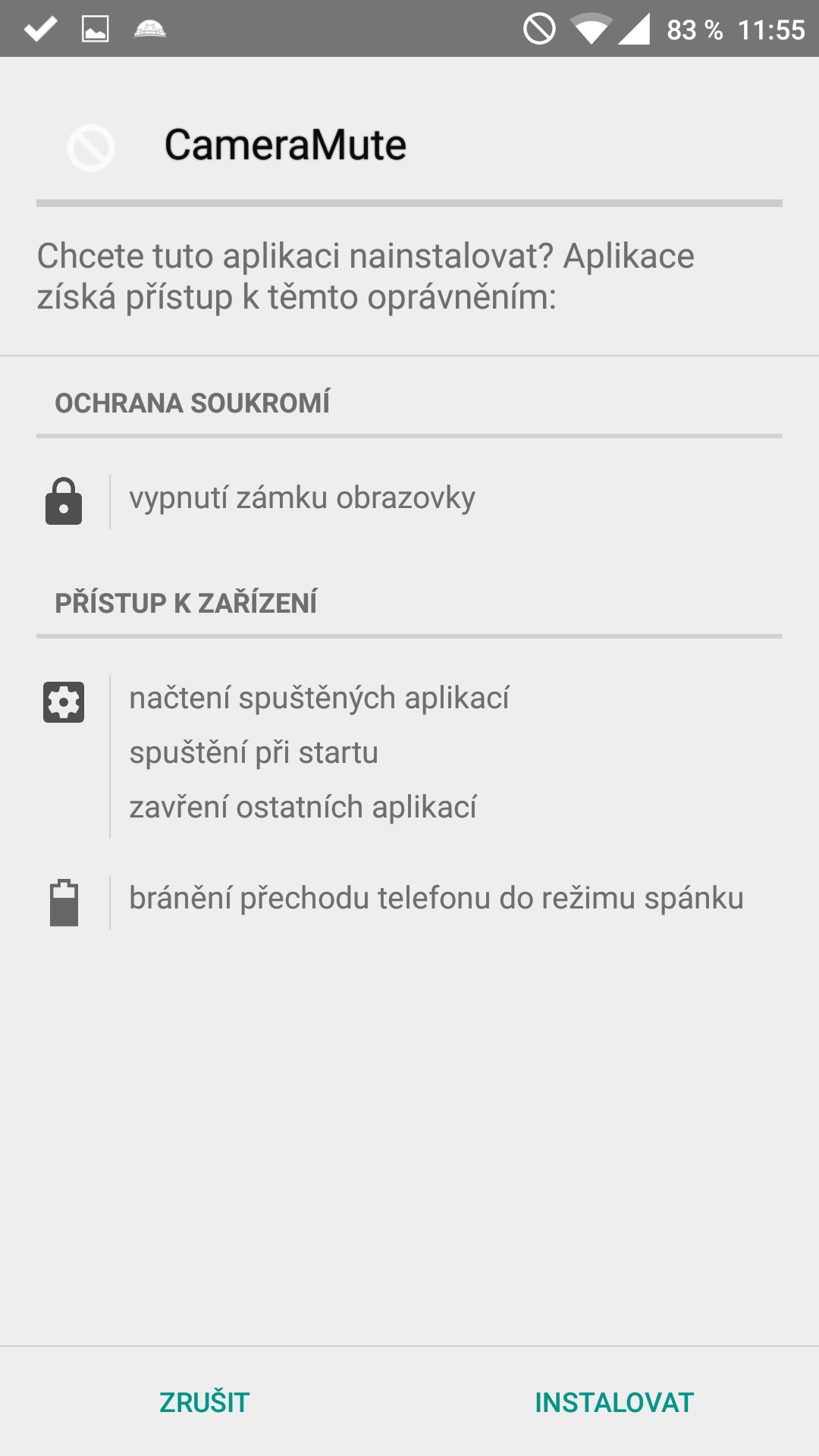Select the 'zavření ostatních aplikací' permission
819x1456 pixels.
tap(303, 808)
